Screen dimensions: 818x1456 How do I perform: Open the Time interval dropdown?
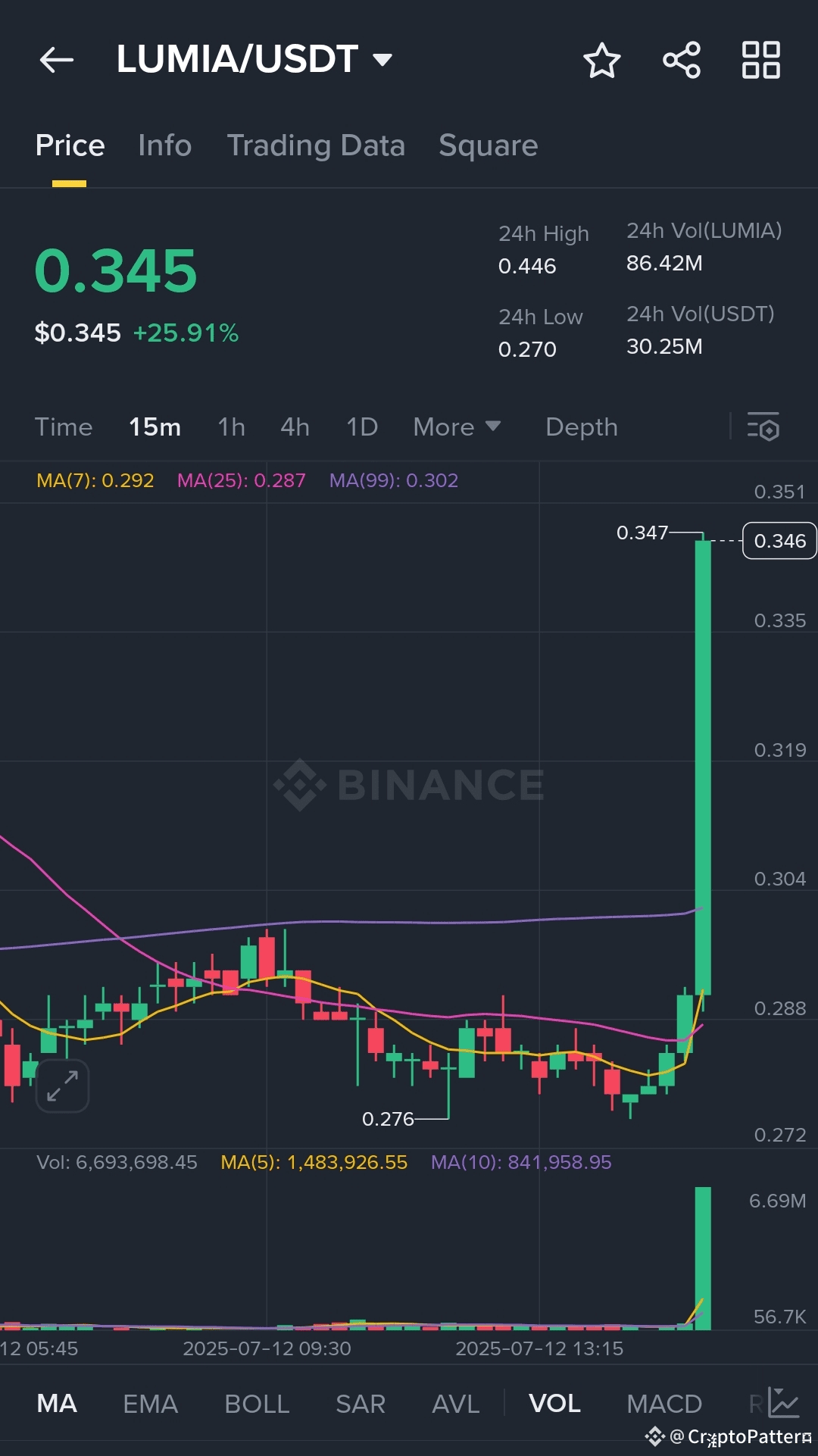(x=64, y=427)
